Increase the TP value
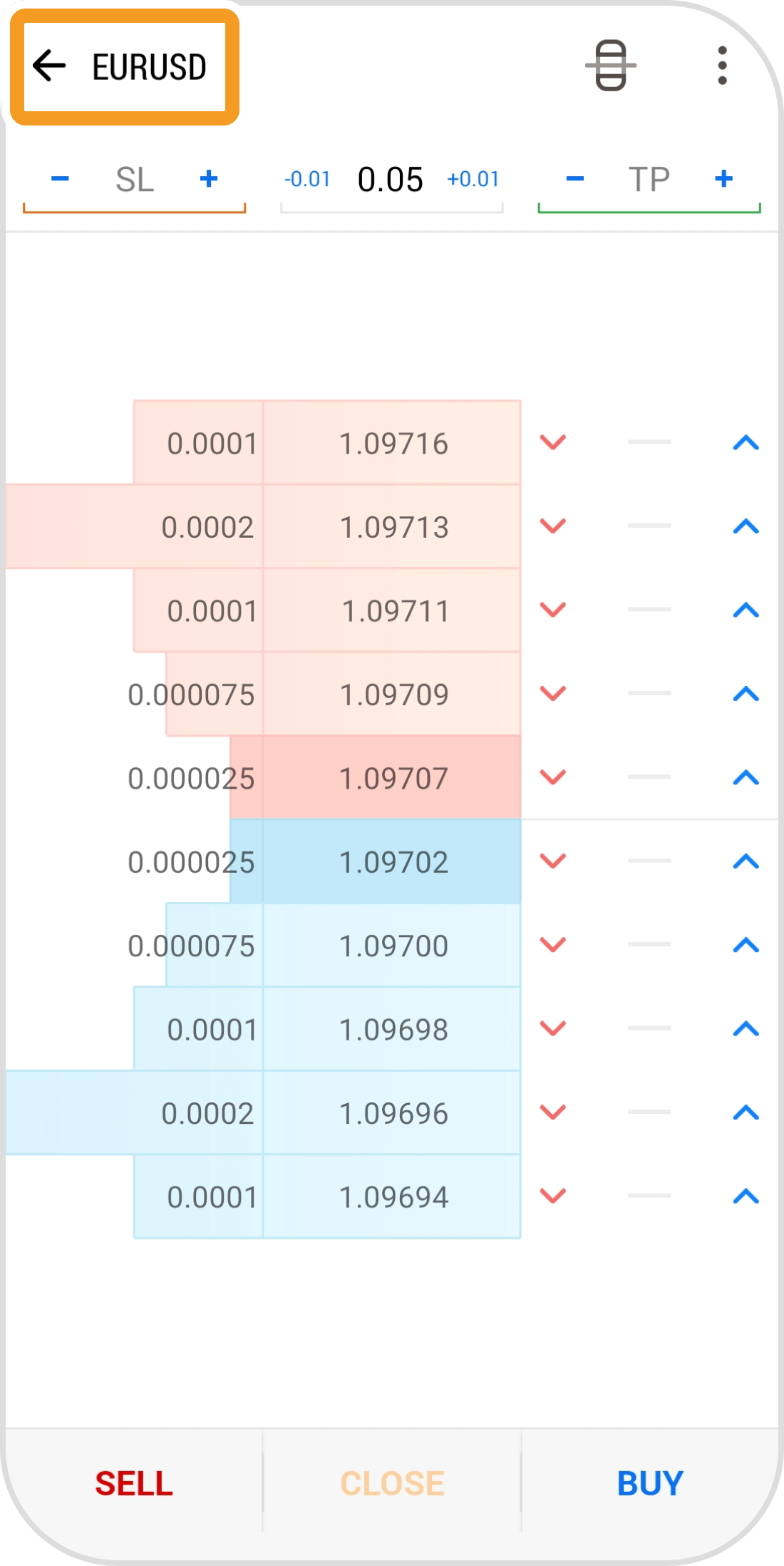The height and width of the screenshot is (1566, 784). pyautogui.click(x=723, y=178)
